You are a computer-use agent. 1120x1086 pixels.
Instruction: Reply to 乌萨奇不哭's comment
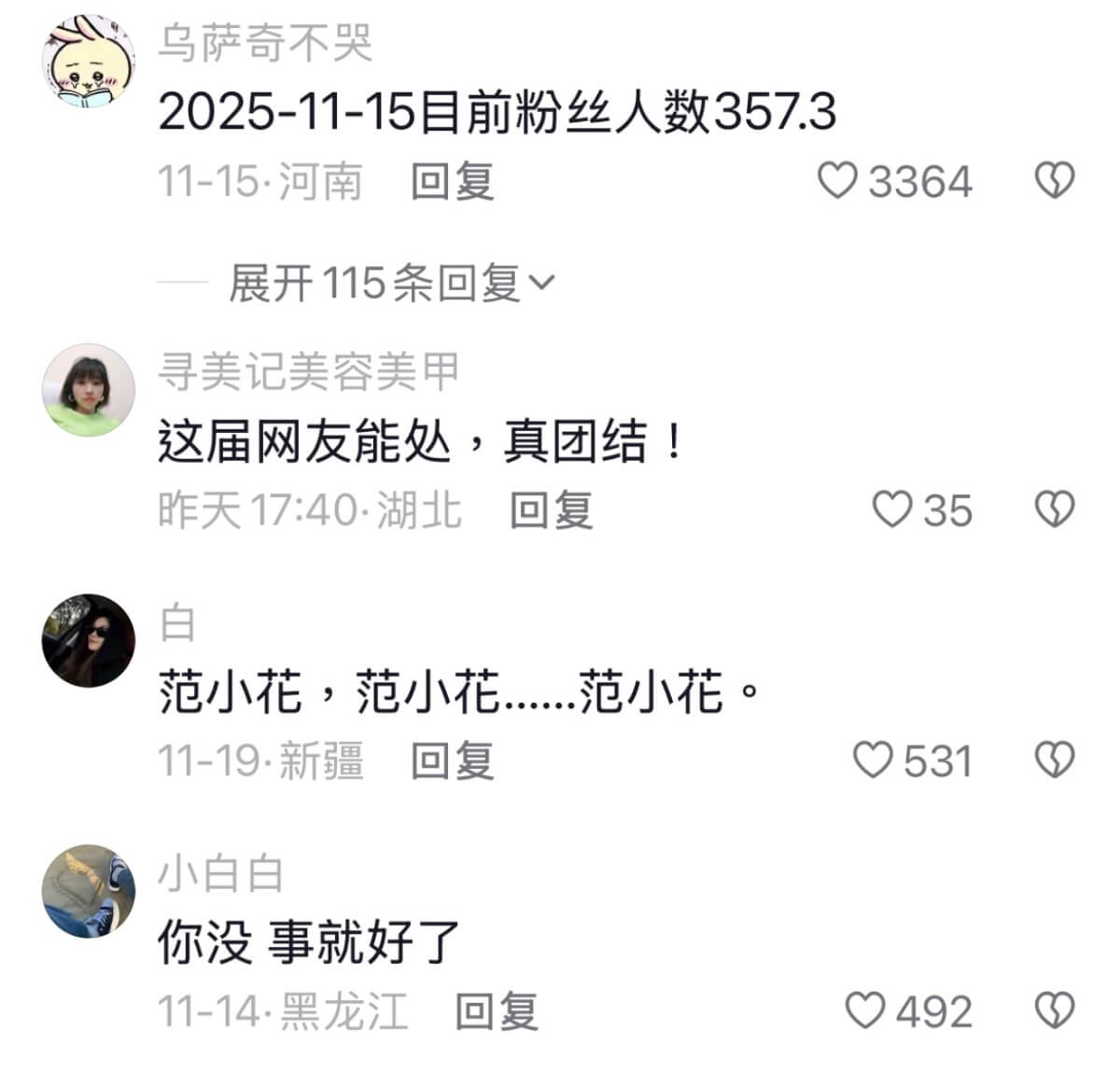[453, 181]
